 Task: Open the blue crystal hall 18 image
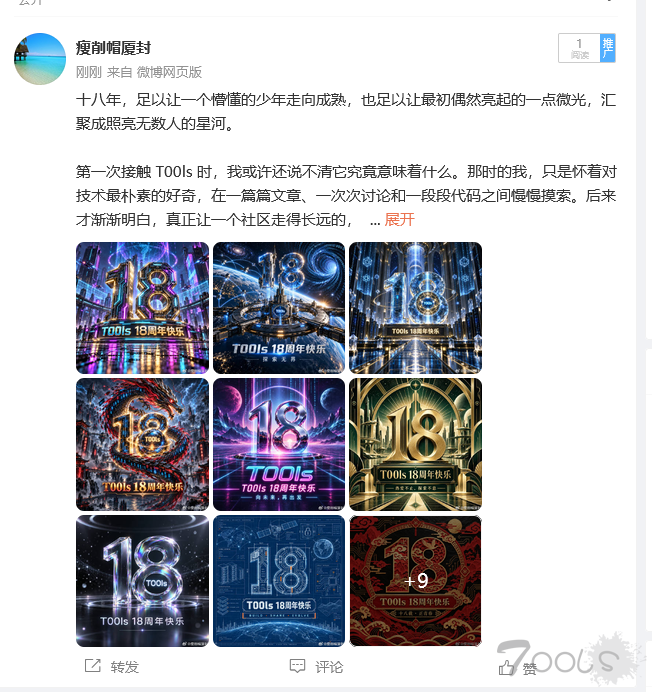pyautogui.click(x=415, y=308)
